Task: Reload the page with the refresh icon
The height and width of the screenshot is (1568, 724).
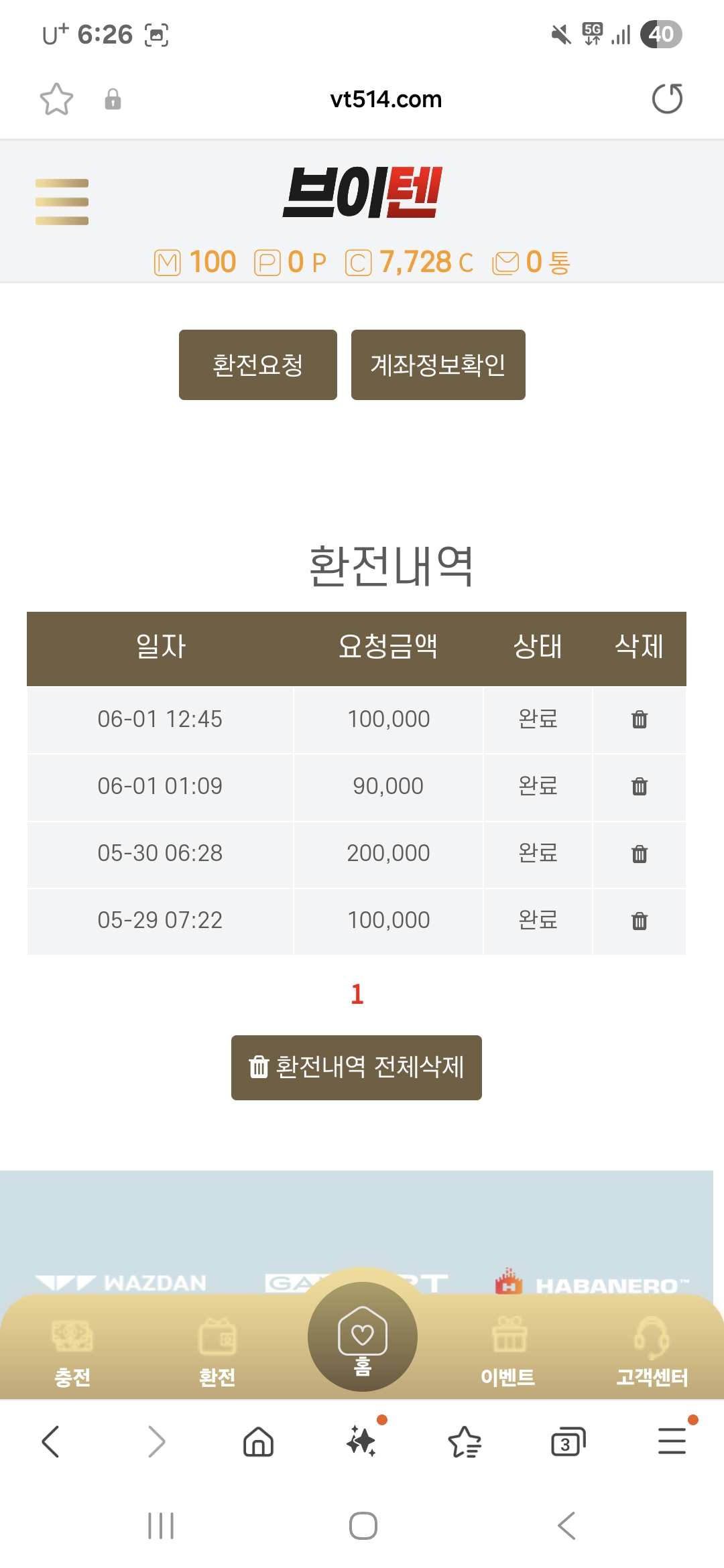Action: [667, 99]
